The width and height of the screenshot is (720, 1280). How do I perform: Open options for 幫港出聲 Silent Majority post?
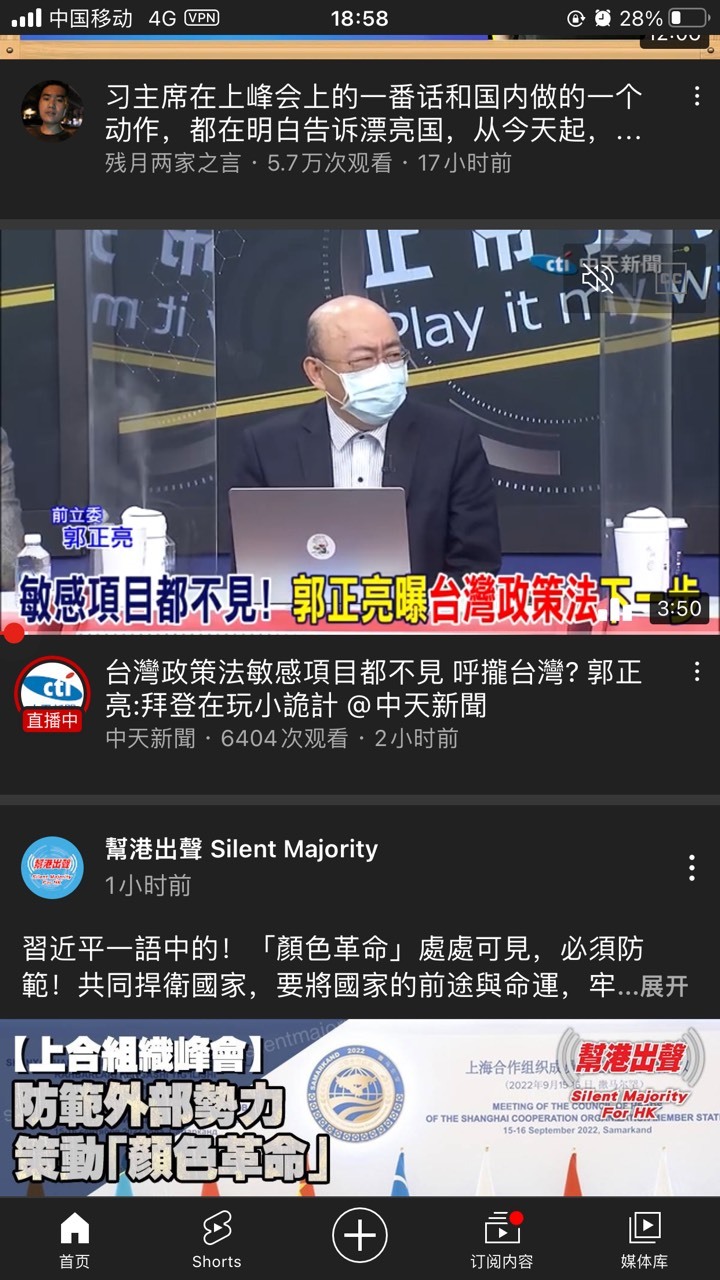pyautogui.click(x=691, y=867)
